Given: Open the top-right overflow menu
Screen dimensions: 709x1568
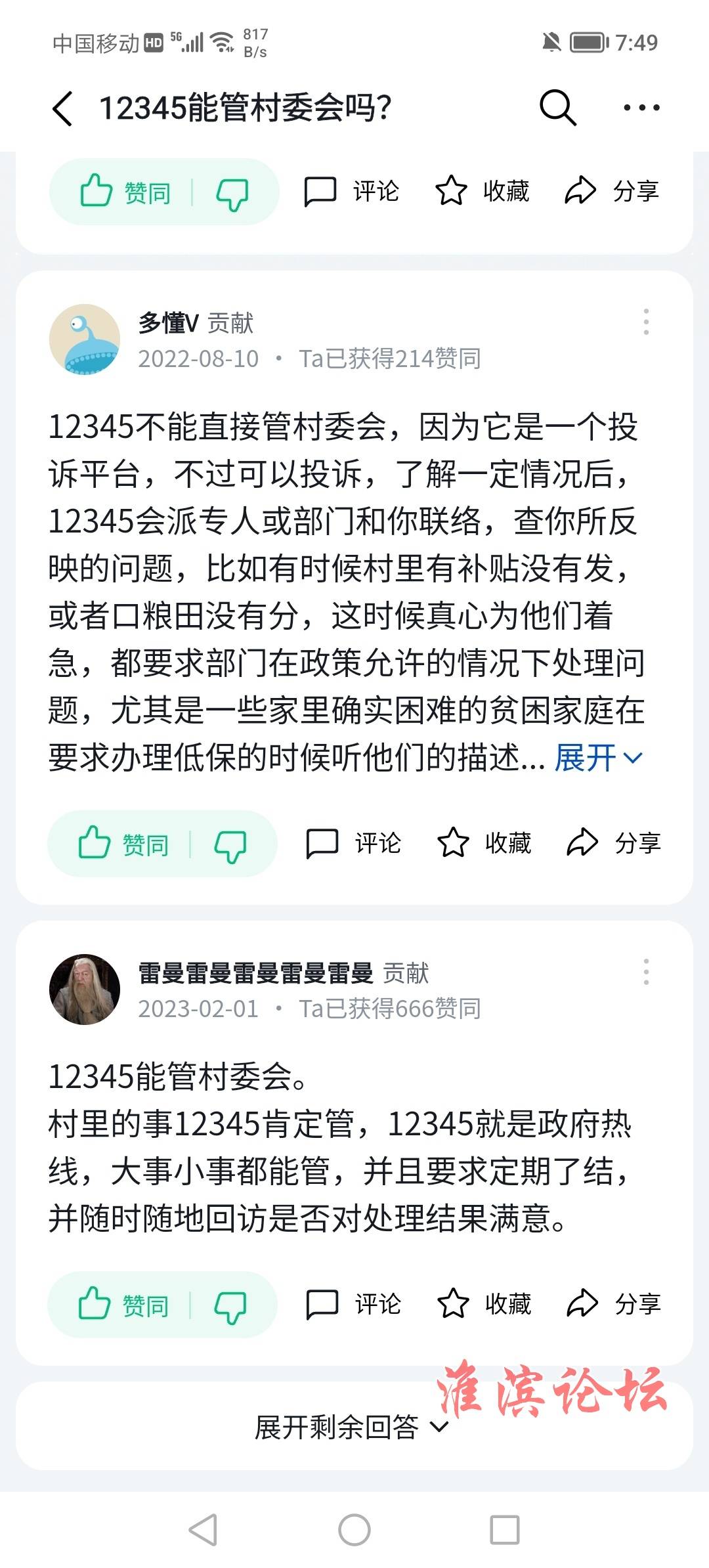Looking at the screenshot, I should [x=641, y=108].
